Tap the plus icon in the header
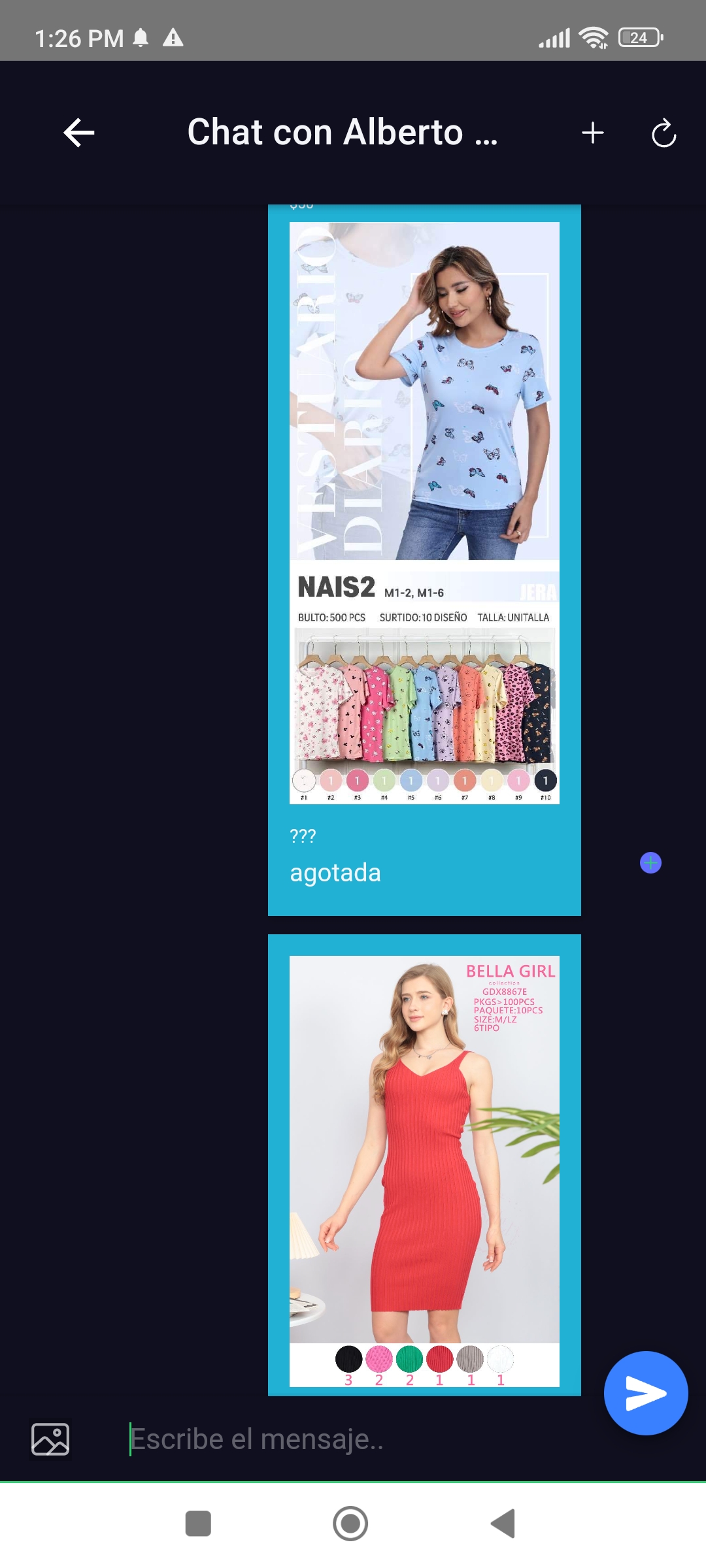Screen dimensions: 706x1568 click(x=593, y=133)
